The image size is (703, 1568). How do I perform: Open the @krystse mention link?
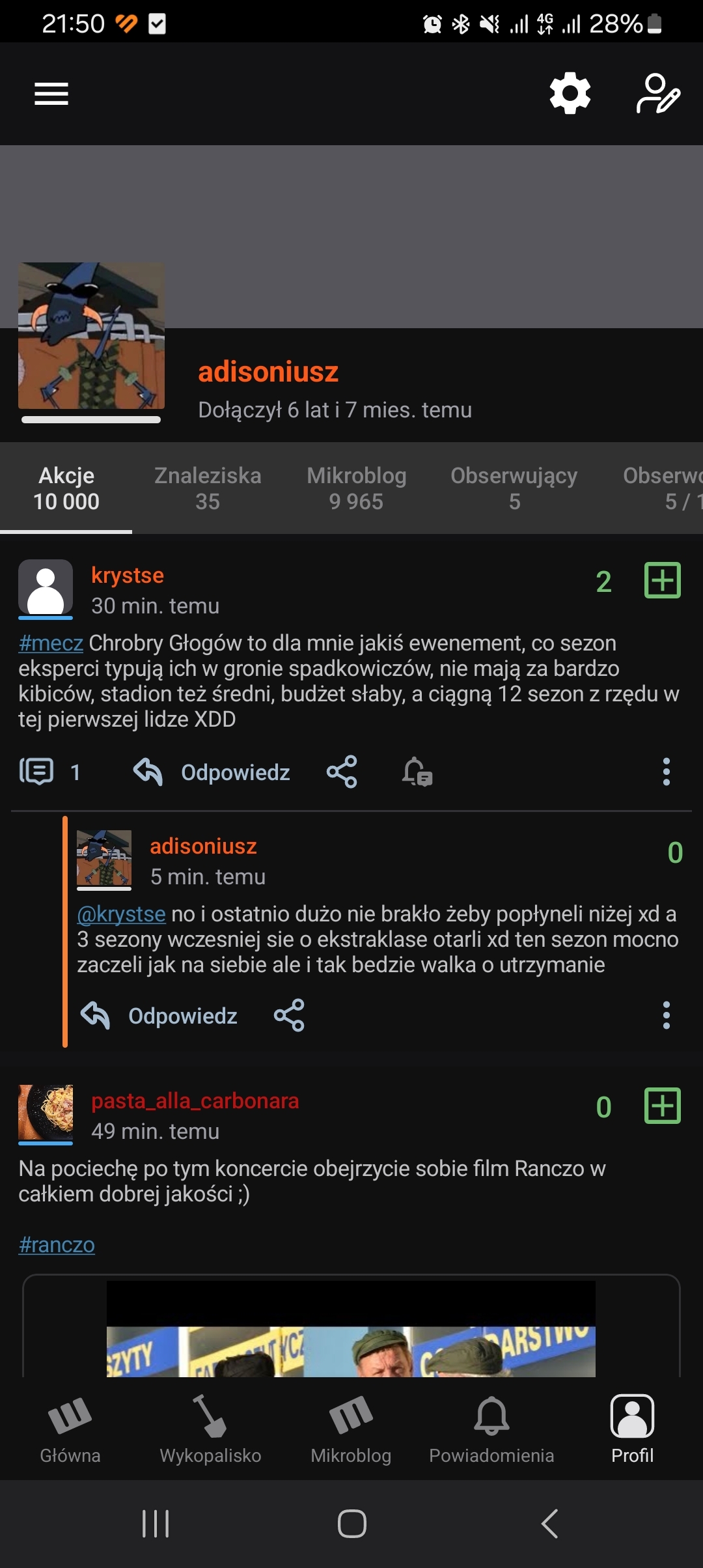(x=122, y=914)
